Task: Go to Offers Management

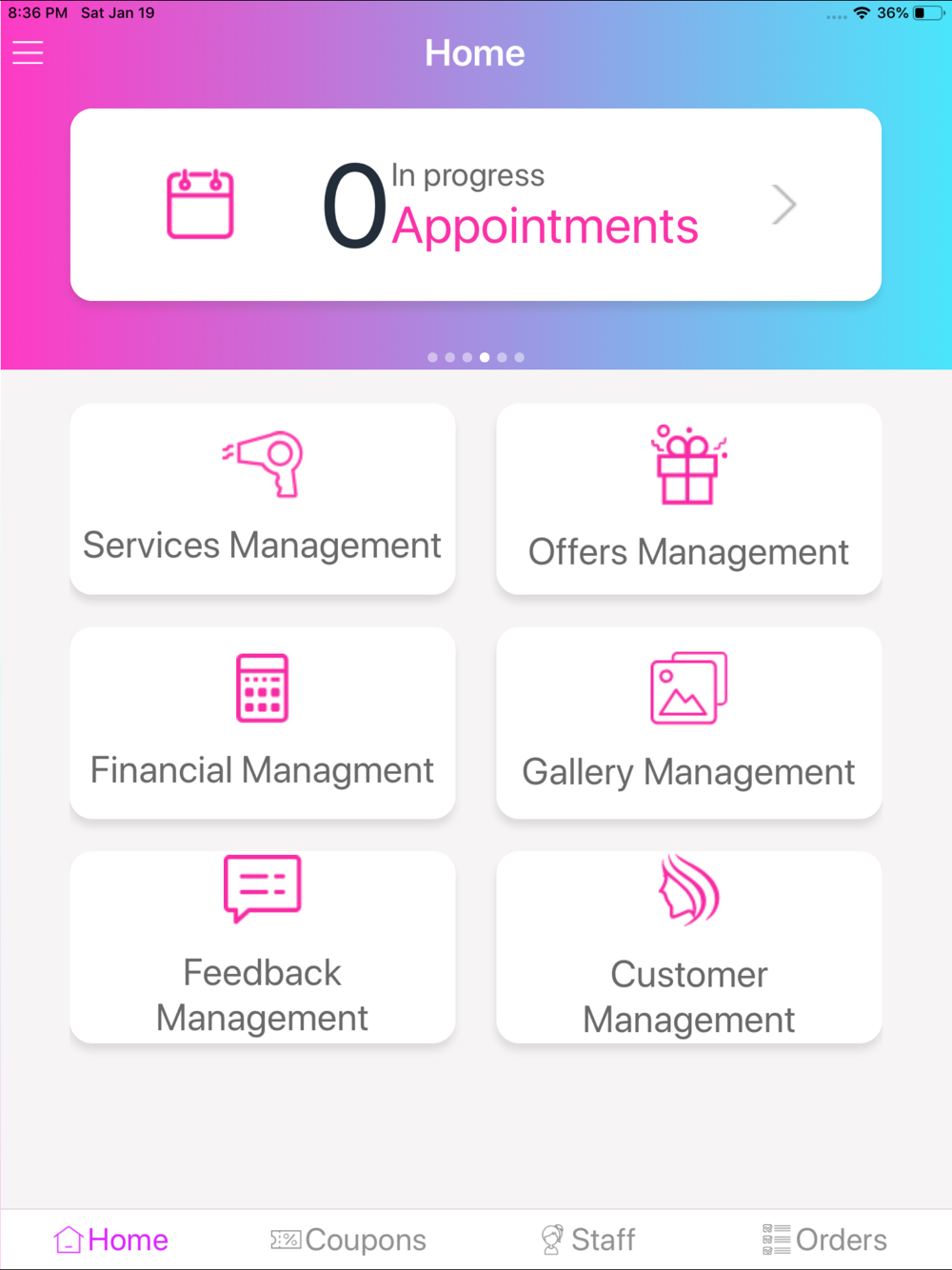Action: tap(688, 499)
